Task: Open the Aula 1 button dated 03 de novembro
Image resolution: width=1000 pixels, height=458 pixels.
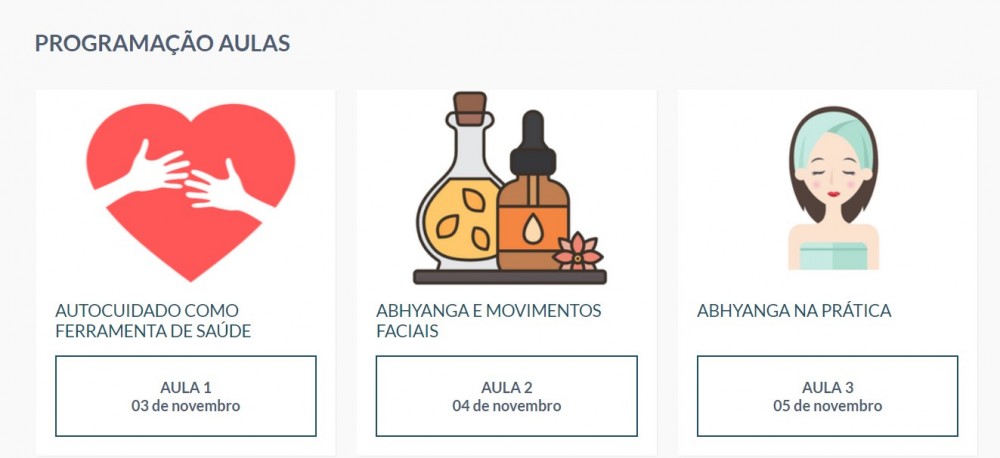Action: click(186, 396)
